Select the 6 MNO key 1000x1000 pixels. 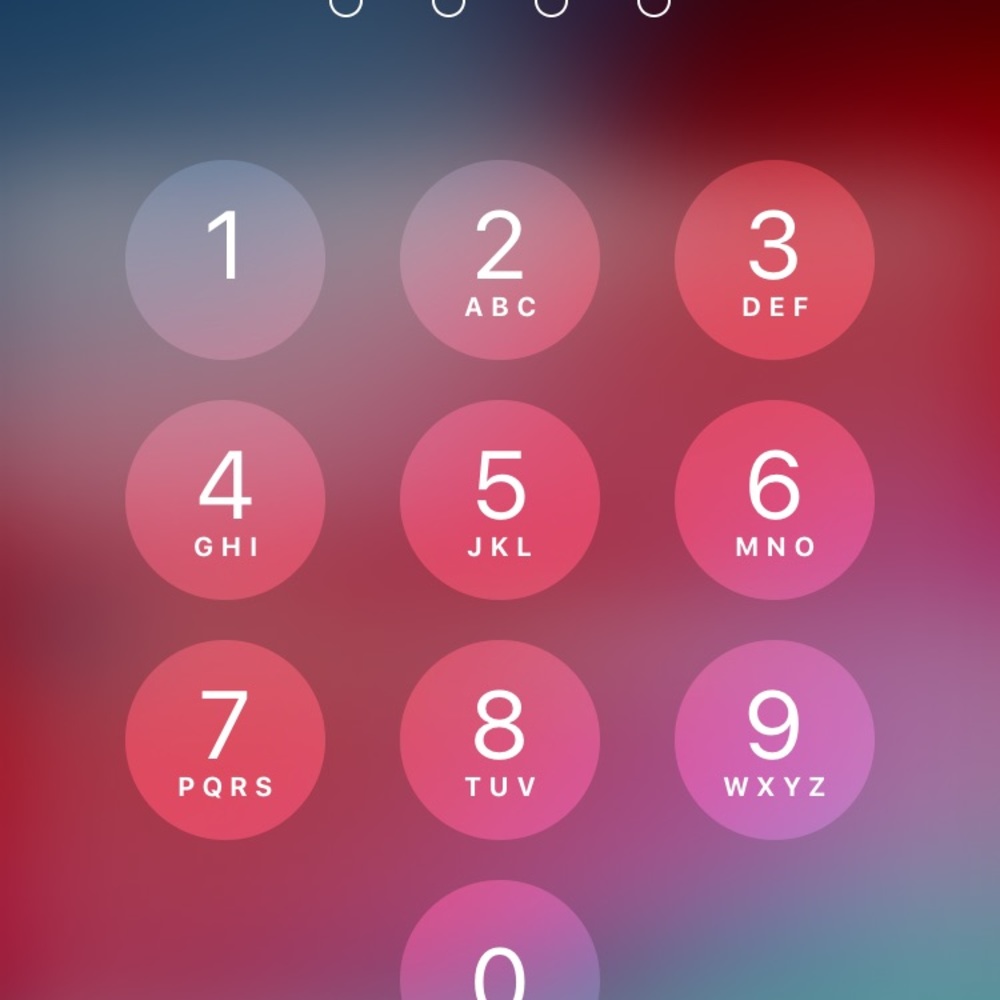click(x=775, y=500)
